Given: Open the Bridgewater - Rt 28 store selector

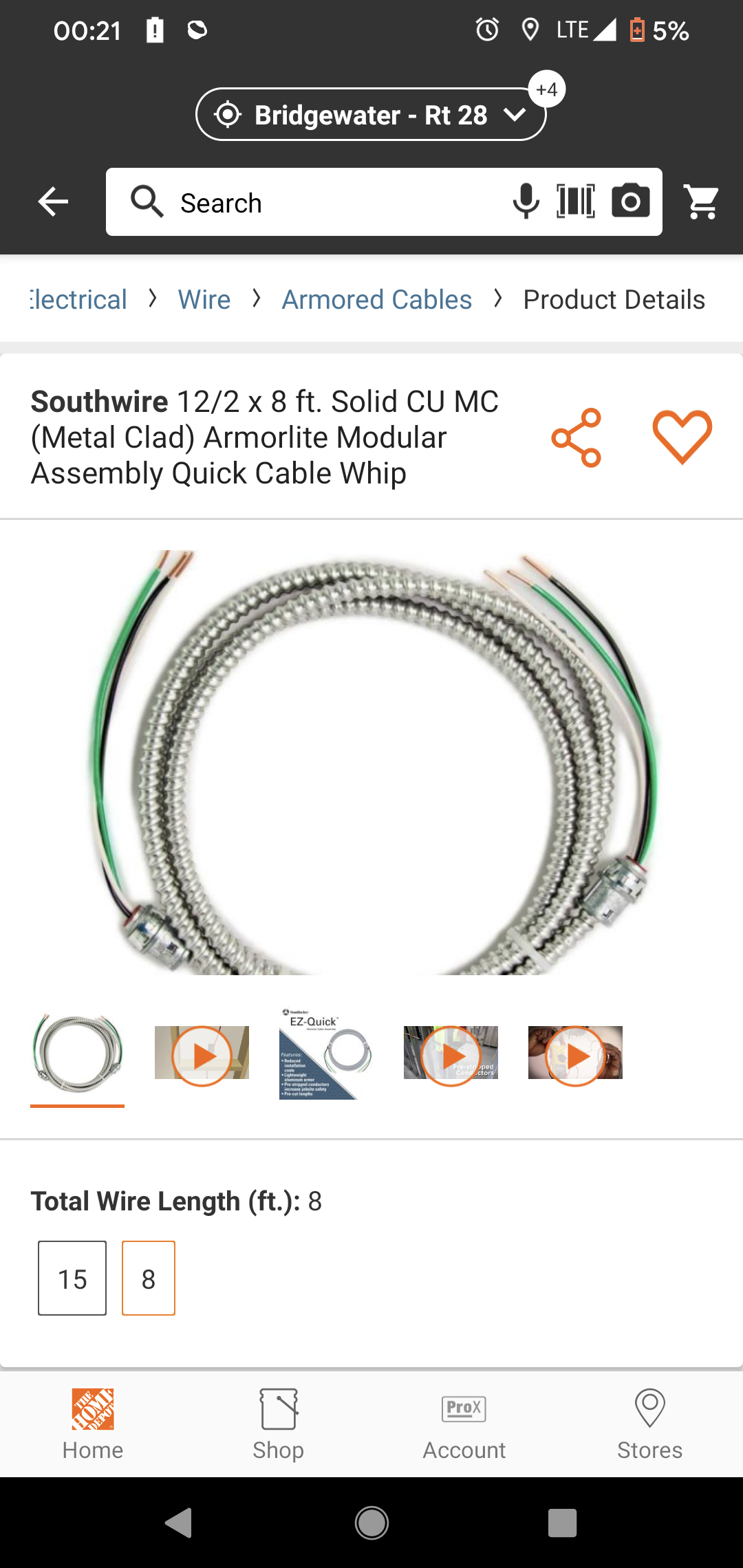Looking at the screenshot, I should [x=371, y=114].
